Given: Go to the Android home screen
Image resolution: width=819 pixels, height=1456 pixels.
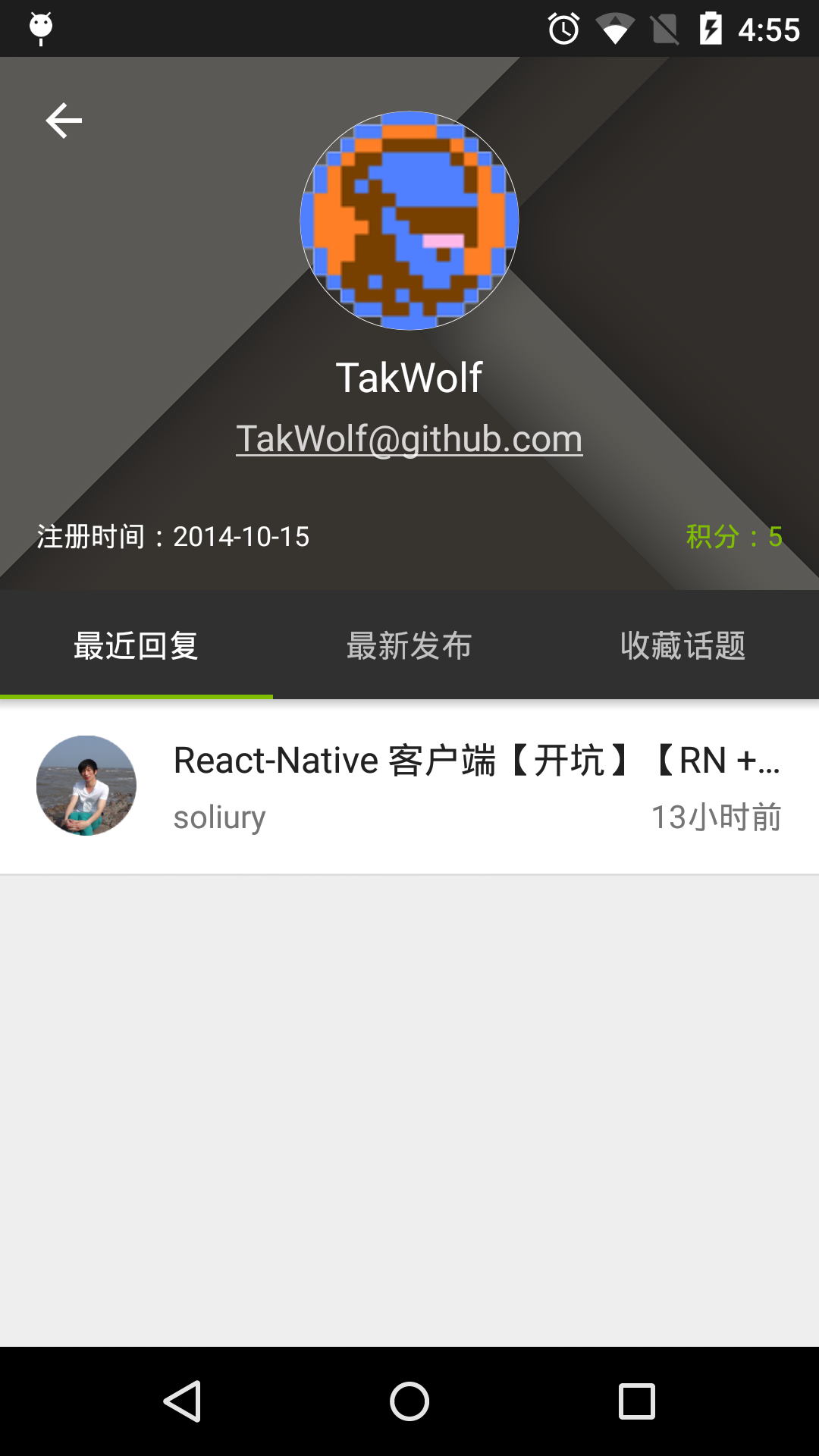Looking at the screenshot, I should [409, 1401].
